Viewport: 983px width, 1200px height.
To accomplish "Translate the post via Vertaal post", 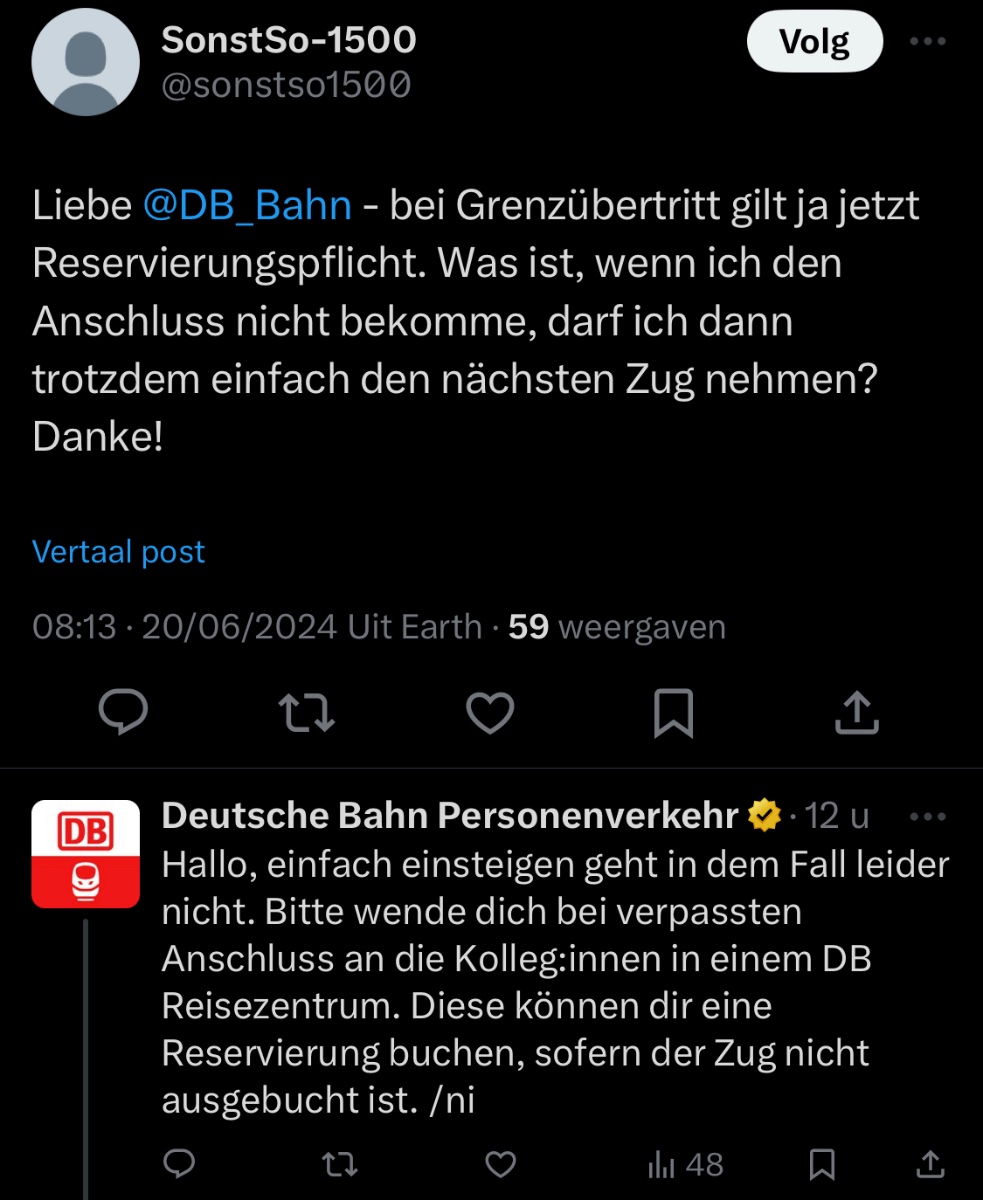I will [x=118, y=552].
